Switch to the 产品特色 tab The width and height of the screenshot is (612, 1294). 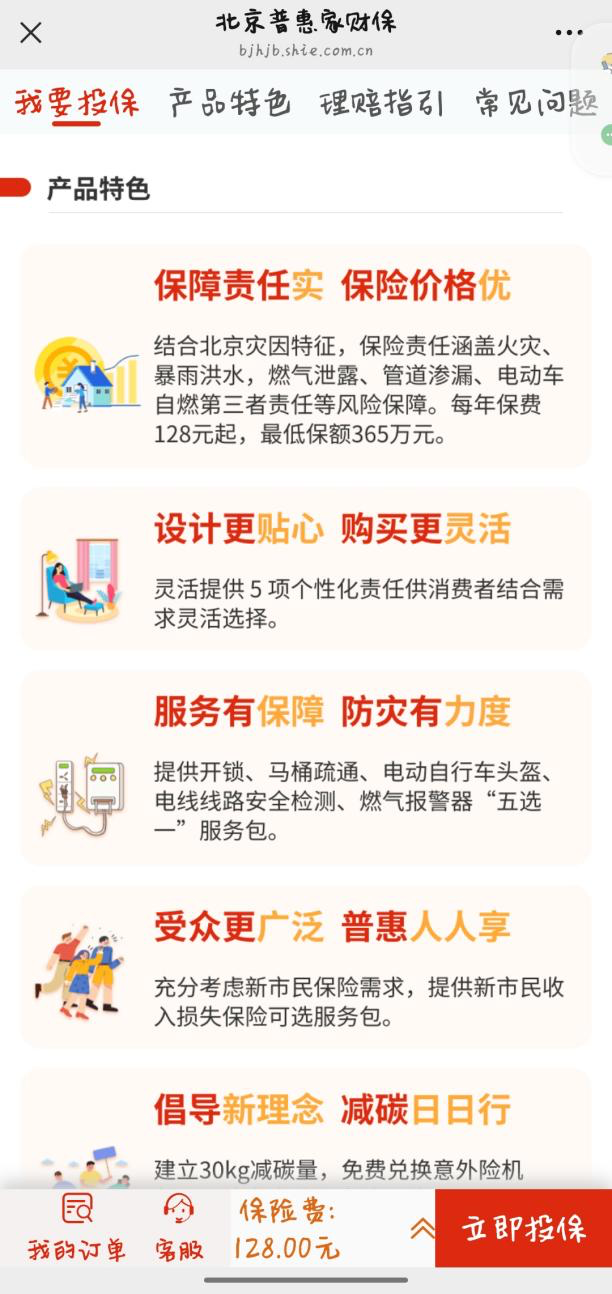pos(229,103)
